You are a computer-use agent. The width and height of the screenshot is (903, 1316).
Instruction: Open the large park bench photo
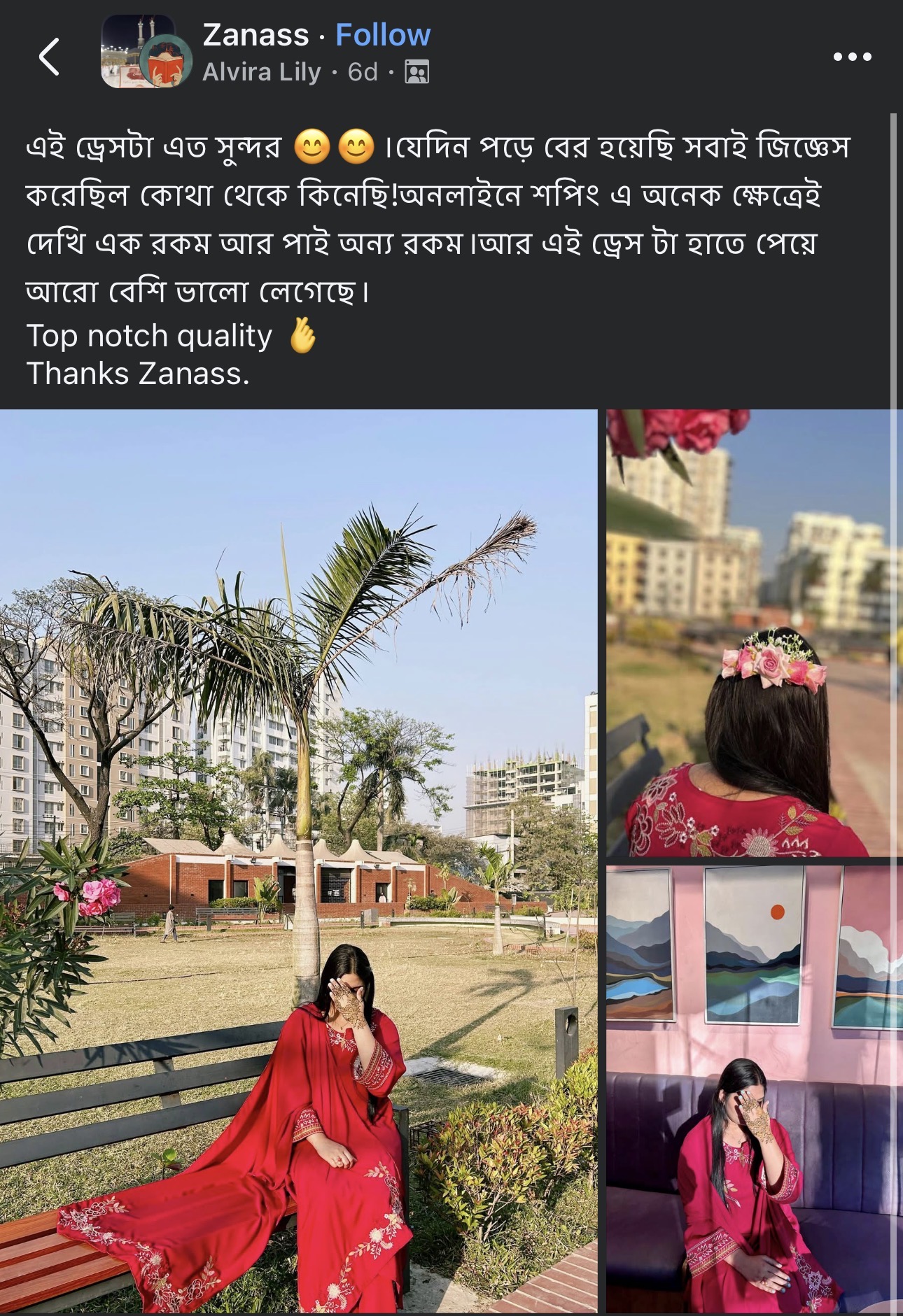[x=298, y=861]
